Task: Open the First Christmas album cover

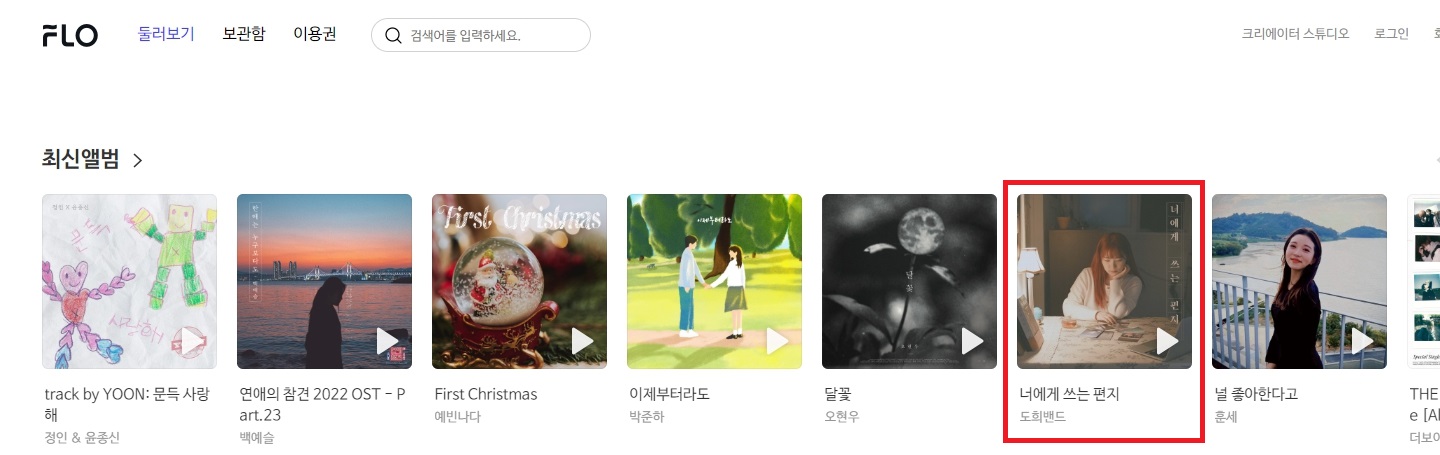Action: point(519,270)
